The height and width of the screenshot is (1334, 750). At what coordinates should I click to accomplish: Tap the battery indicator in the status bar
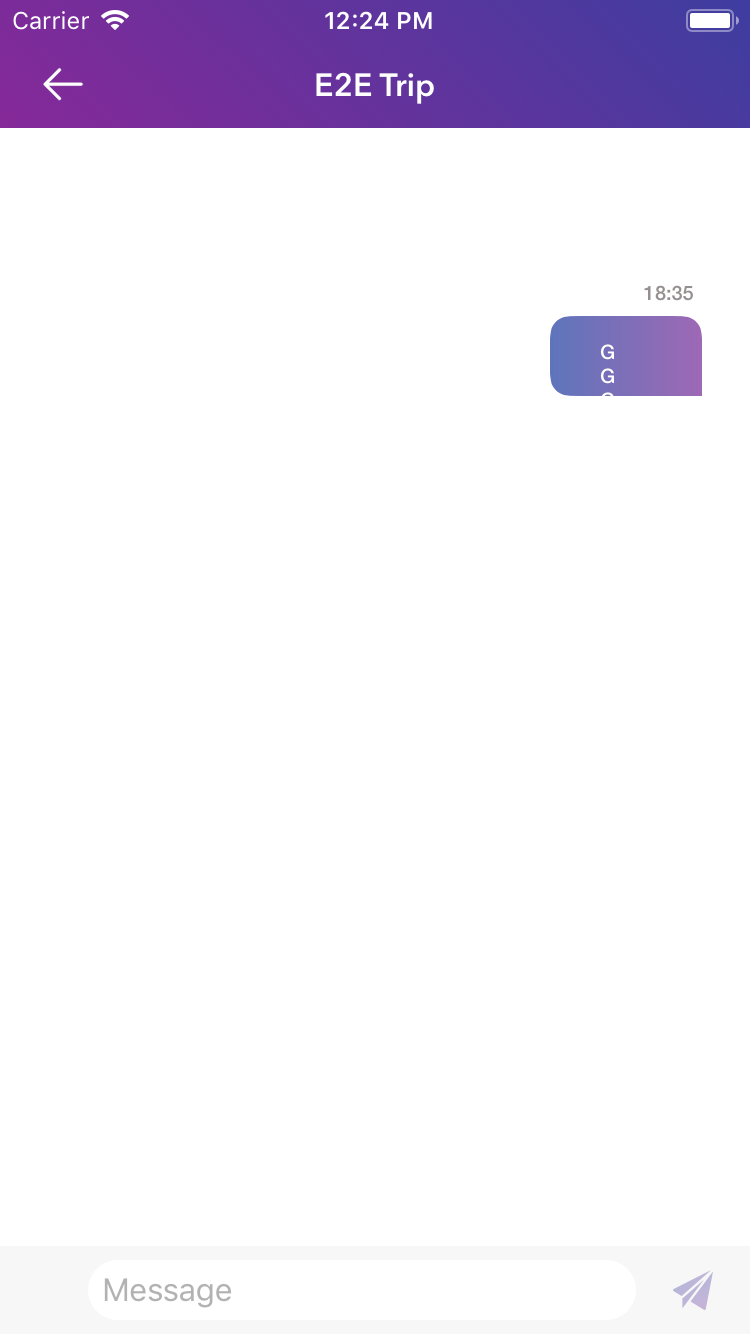[710, 19]
